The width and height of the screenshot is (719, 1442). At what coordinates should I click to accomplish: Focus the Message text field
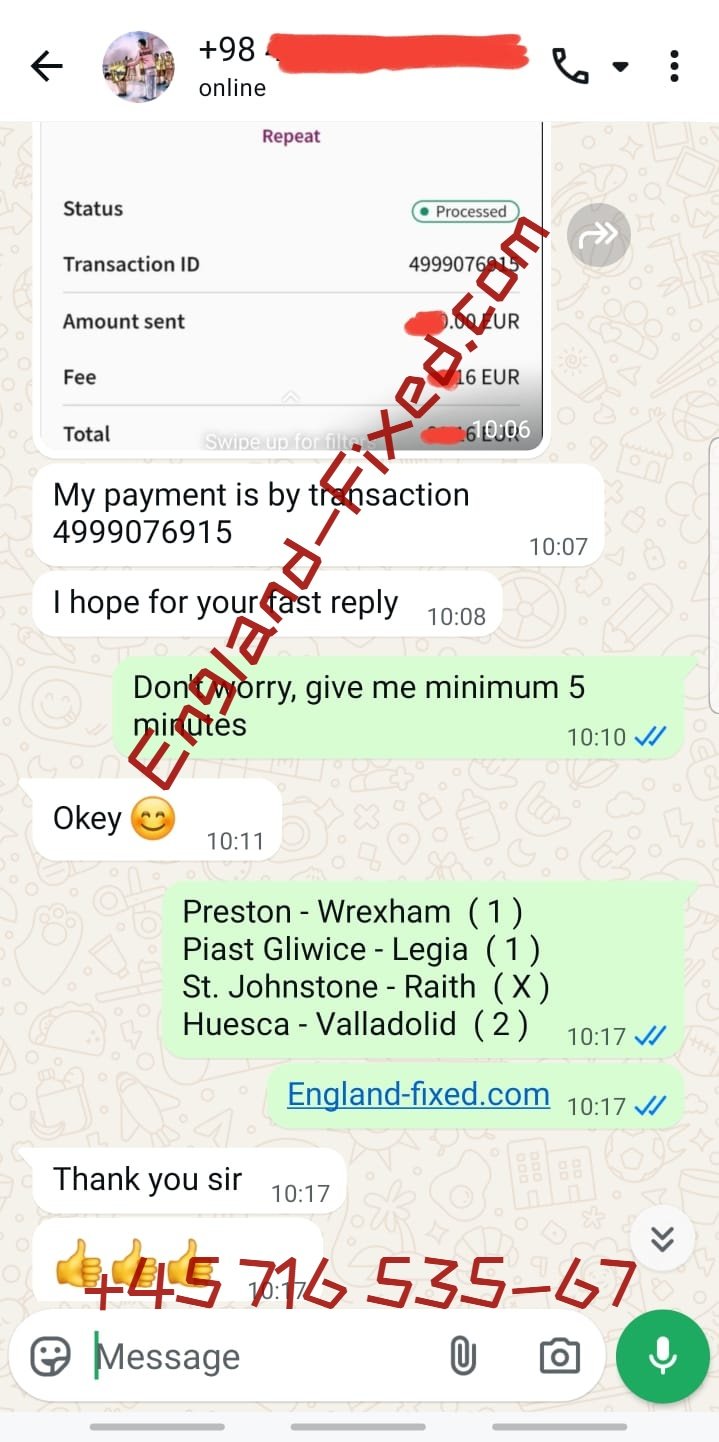pyautogui.click(x=260, y=1357)
